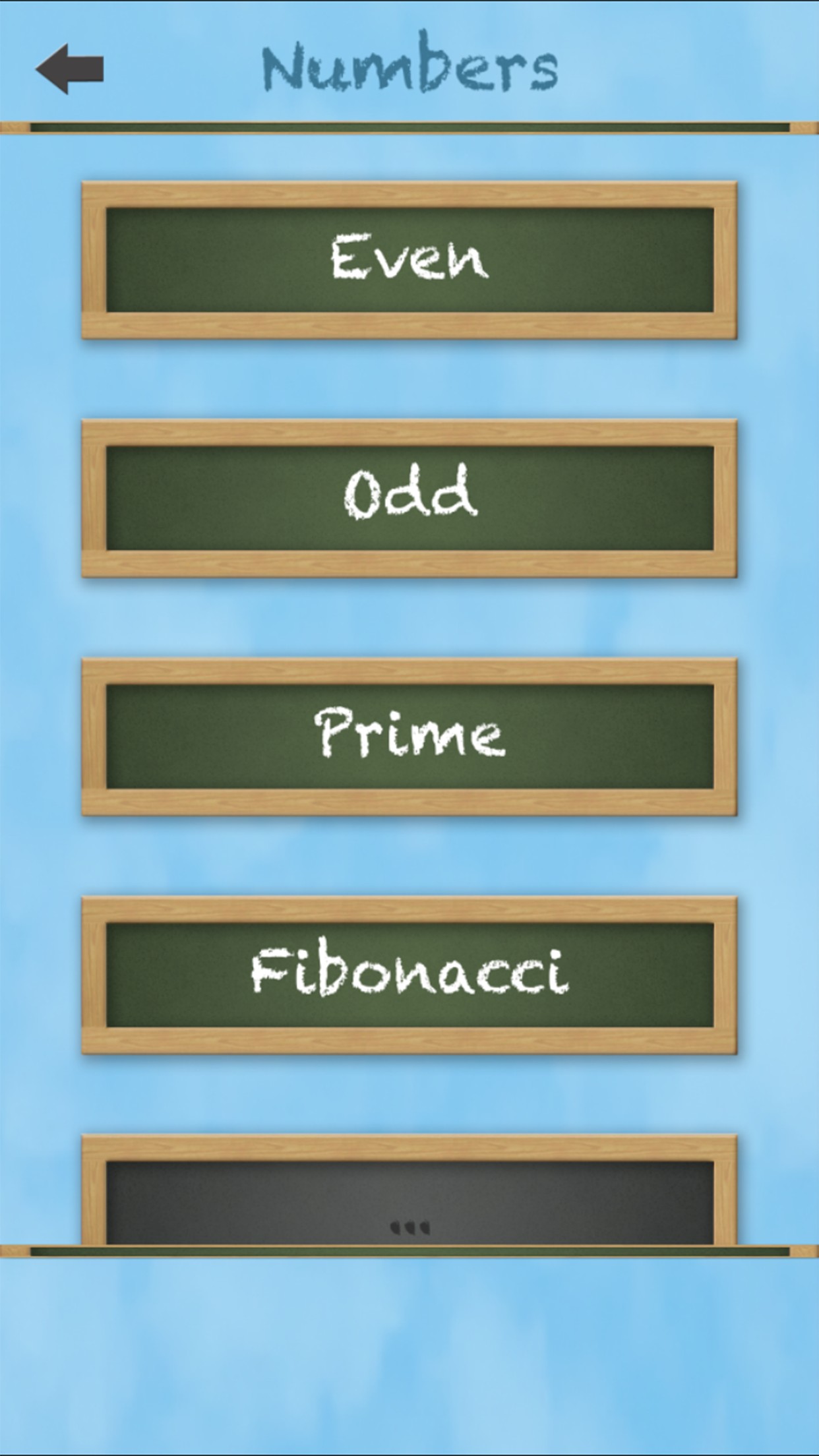The image size is (819, 1456).
Task: Choose the Prime numbers board
Action: tap(409, 737)
